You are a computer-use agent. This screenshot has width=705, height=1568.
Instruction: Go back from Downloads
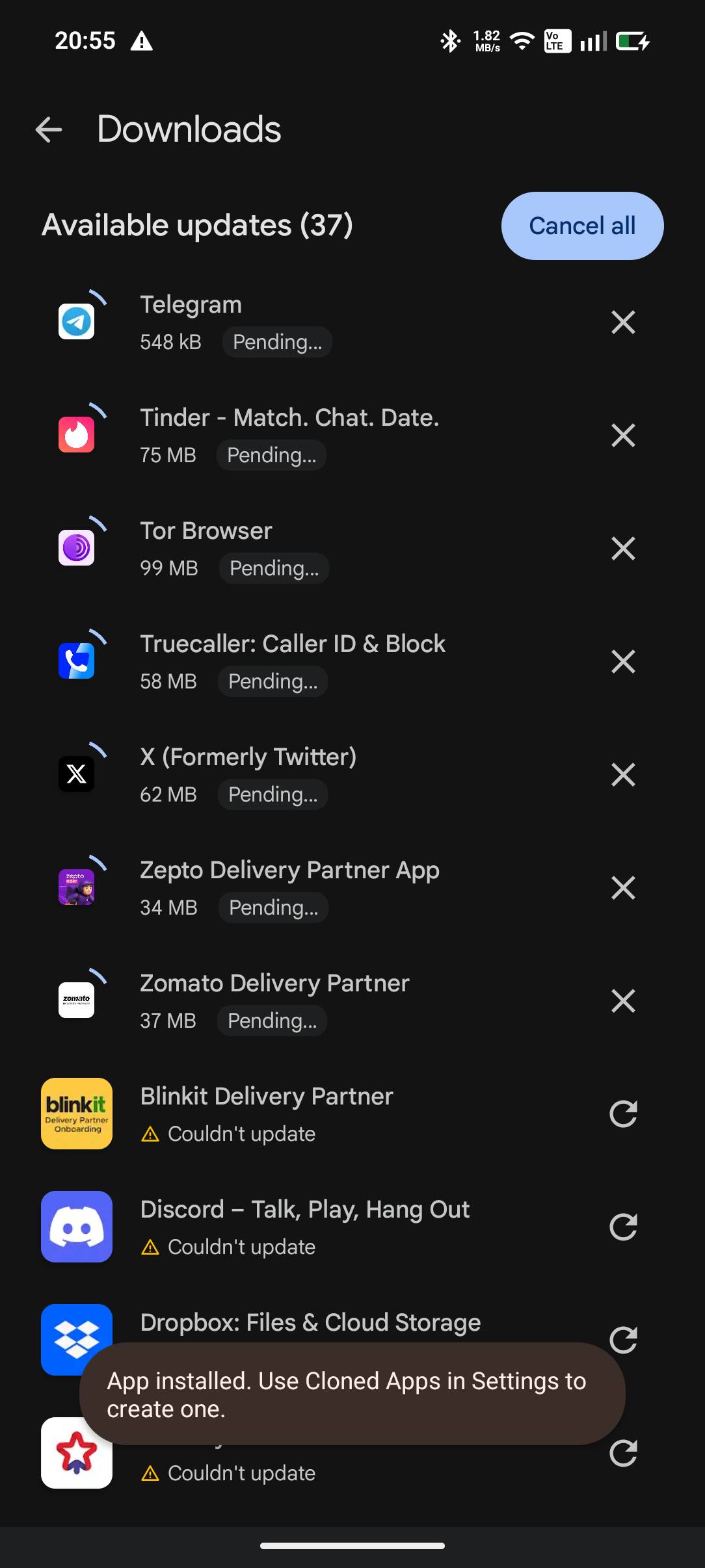[49, 129]
